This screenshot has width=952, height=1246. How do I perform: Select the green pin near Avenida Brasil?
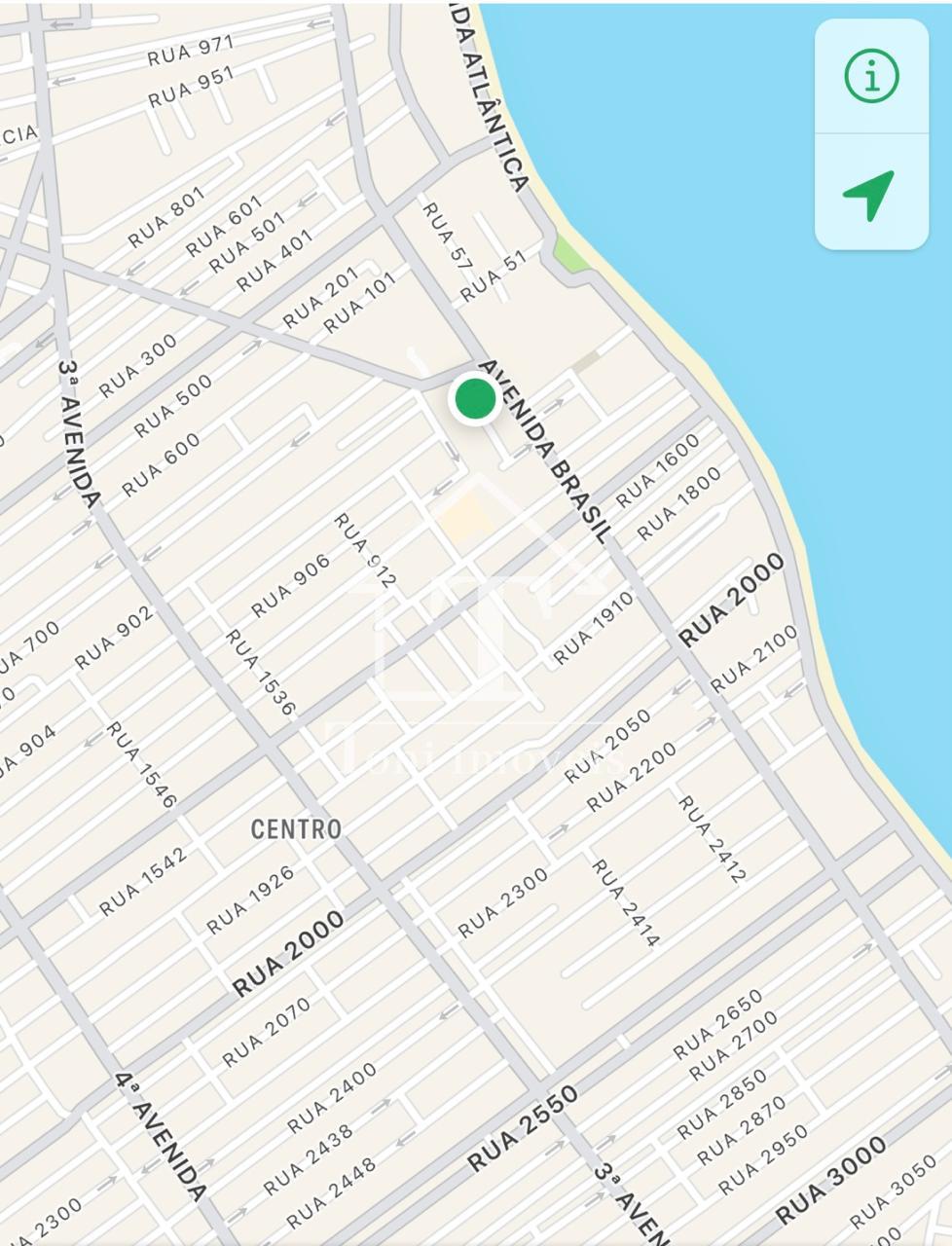(475, 399)
